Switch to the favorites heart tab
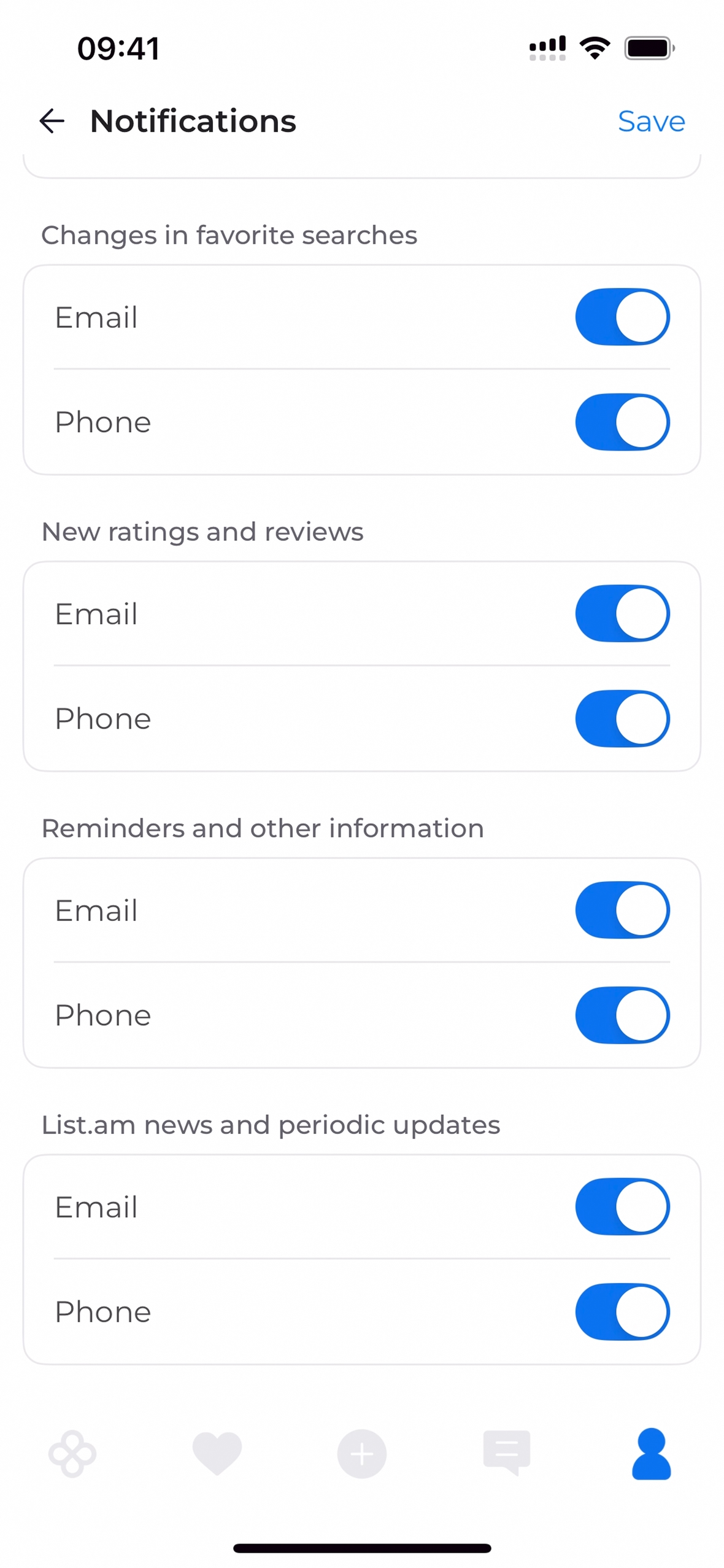The height and width of the screenshot is (1568, 724). (x=217, y=1453)
